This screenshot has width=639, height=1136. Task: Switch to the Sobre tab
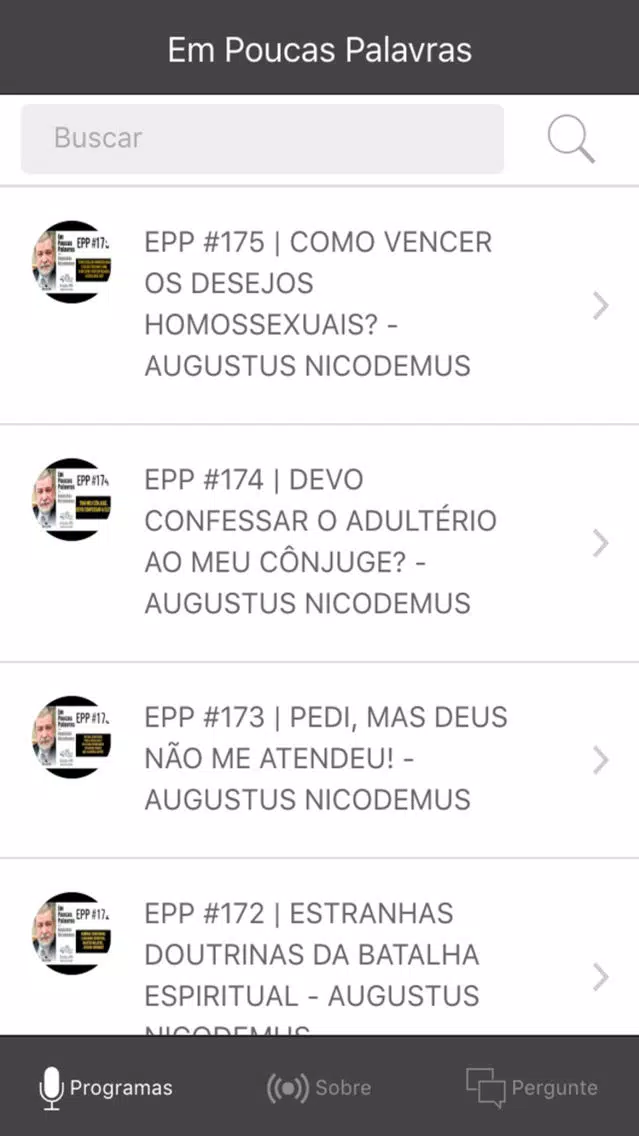point(319,1087)
